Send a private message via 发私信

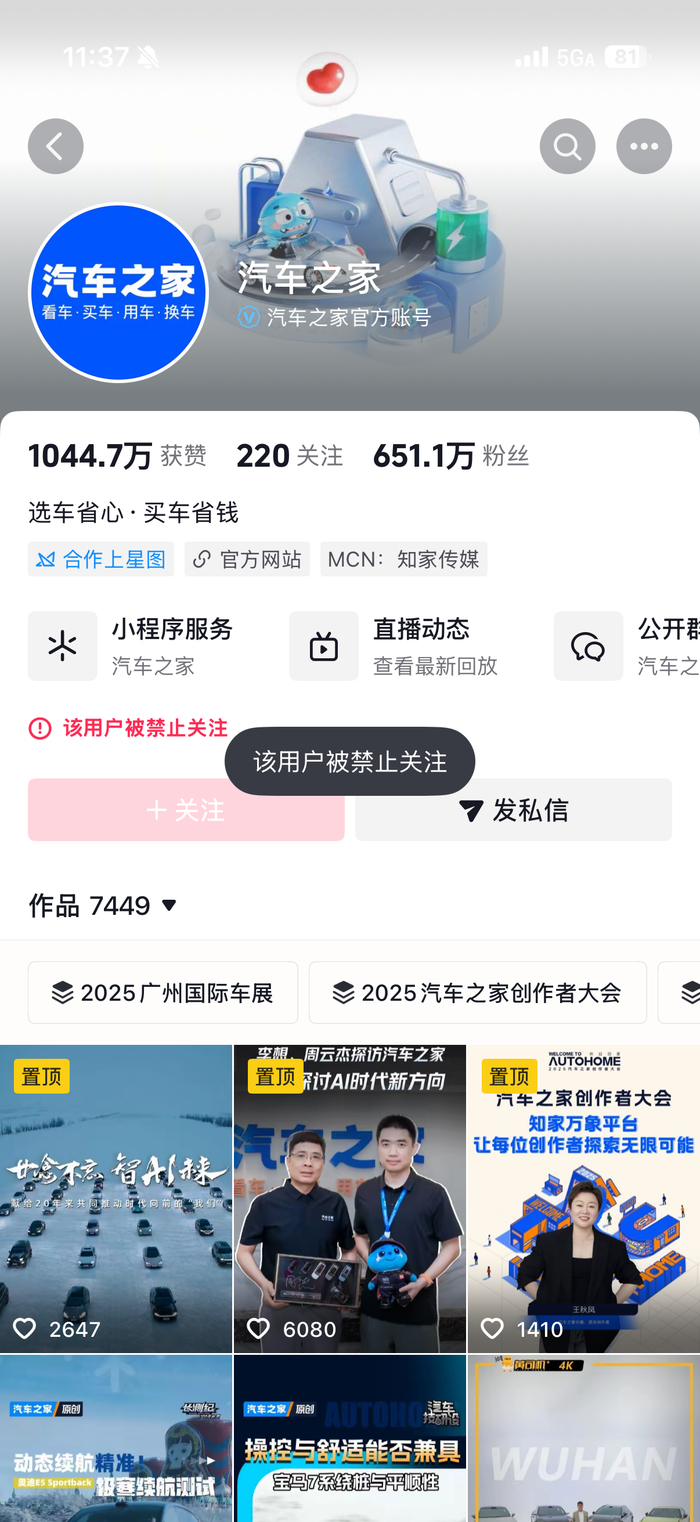pyautogui.click(x=513, y=810)
